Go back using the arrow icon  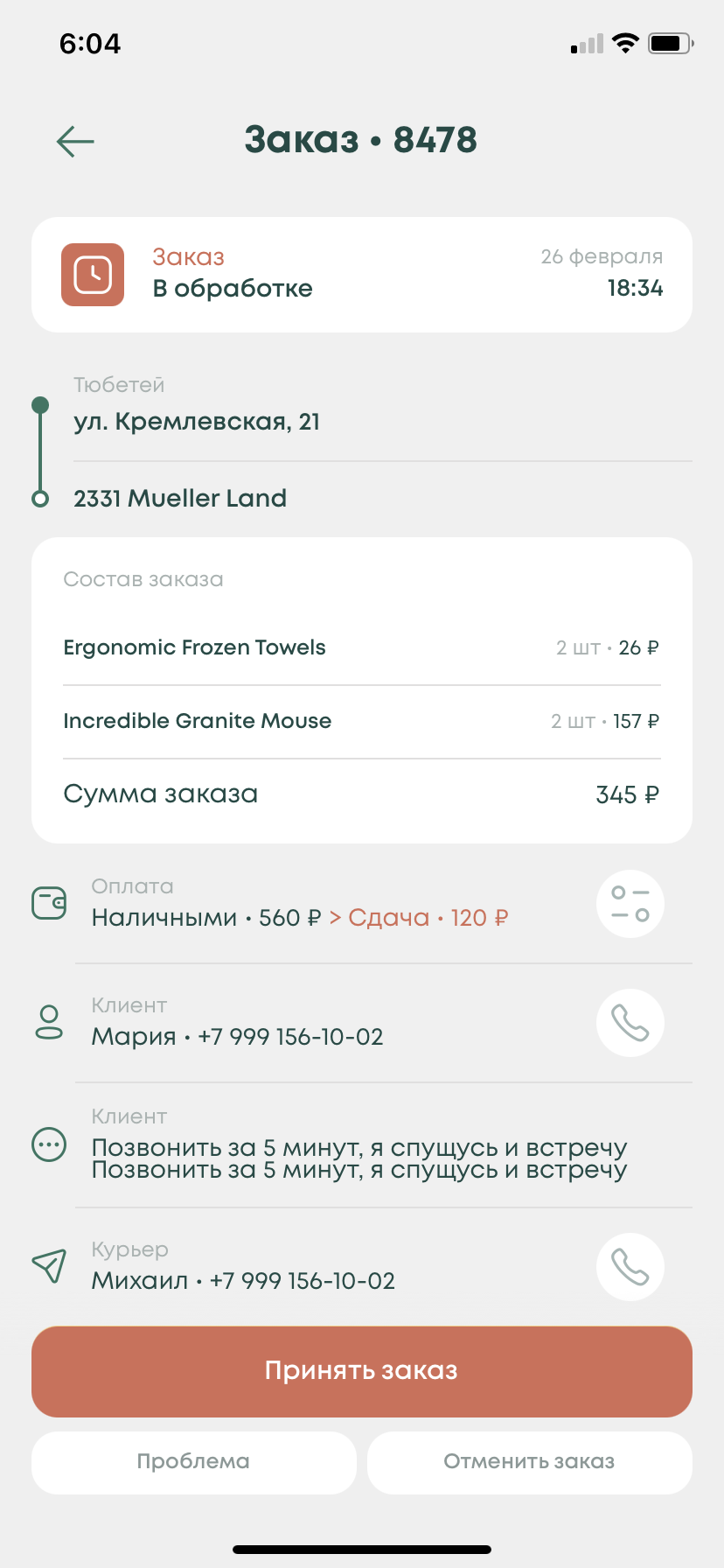coord(75,141)
